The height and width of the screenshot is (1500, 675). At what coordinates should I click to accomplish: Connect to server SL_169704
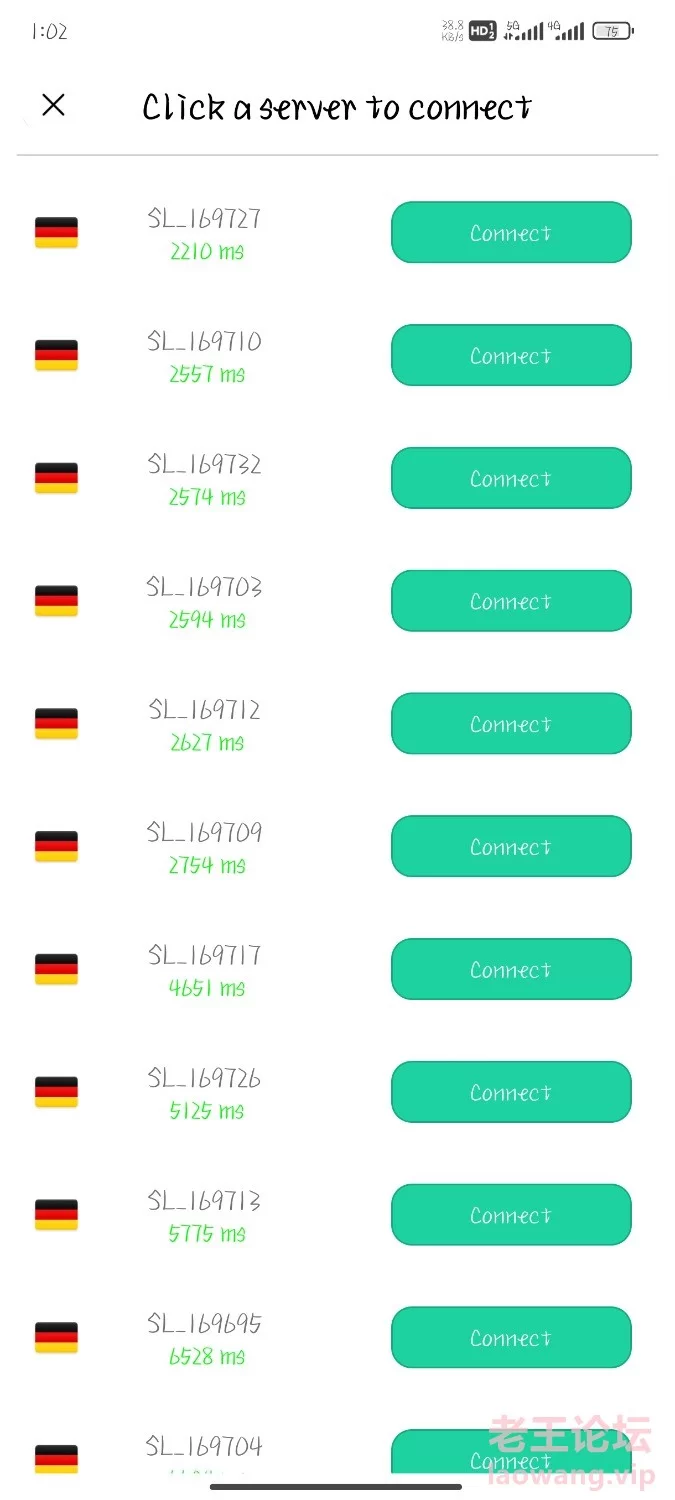click(x=511, y=1453)
